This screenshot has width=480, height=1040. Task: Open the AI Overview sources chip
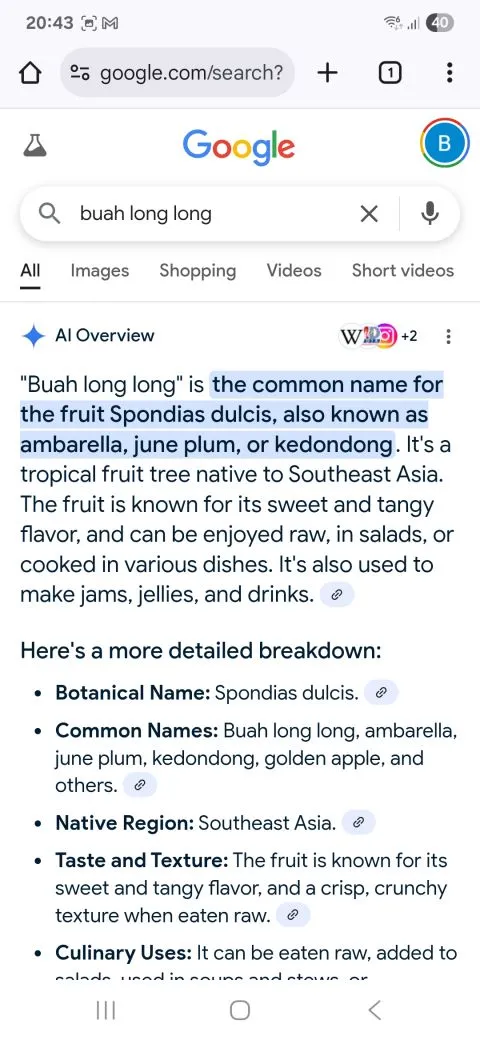379,336
